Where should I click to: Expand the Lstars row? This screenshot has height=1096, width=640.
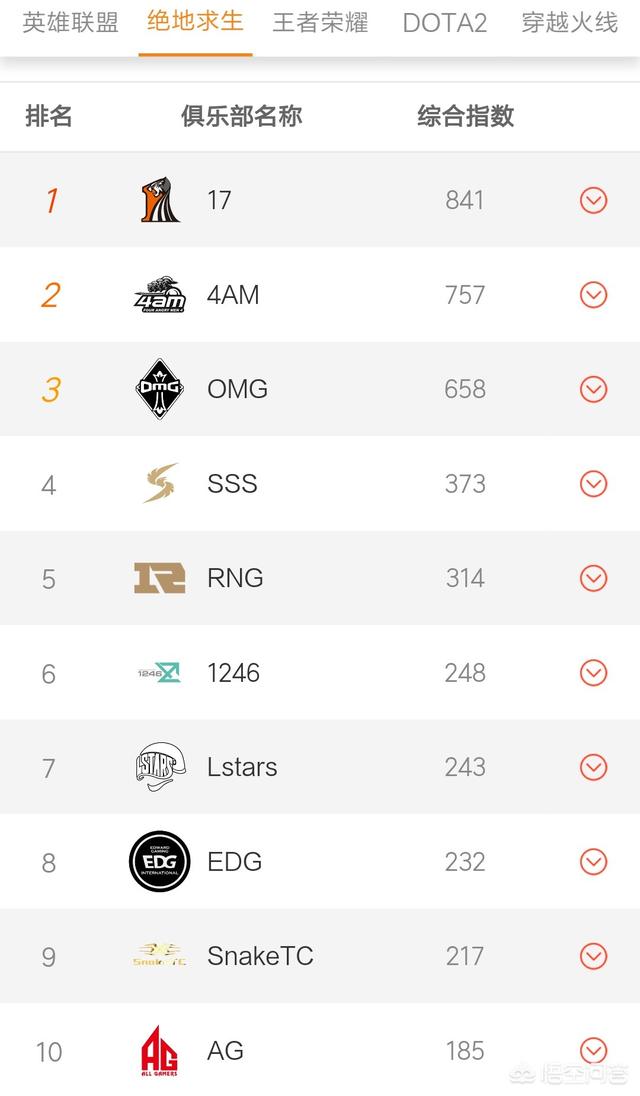(593, 767)
